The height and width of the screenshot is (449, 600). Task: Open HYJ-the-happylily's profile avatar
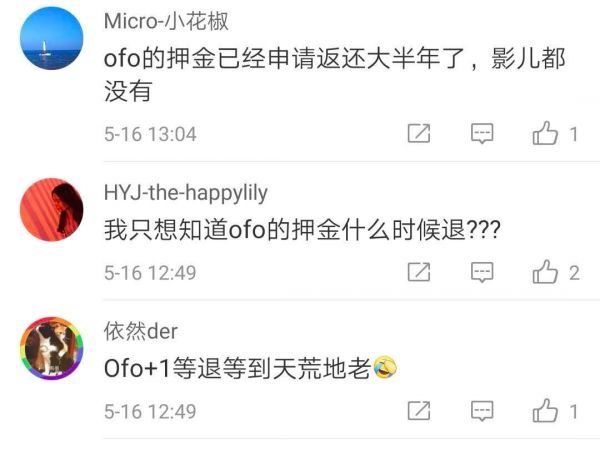(x=51, y=209)
